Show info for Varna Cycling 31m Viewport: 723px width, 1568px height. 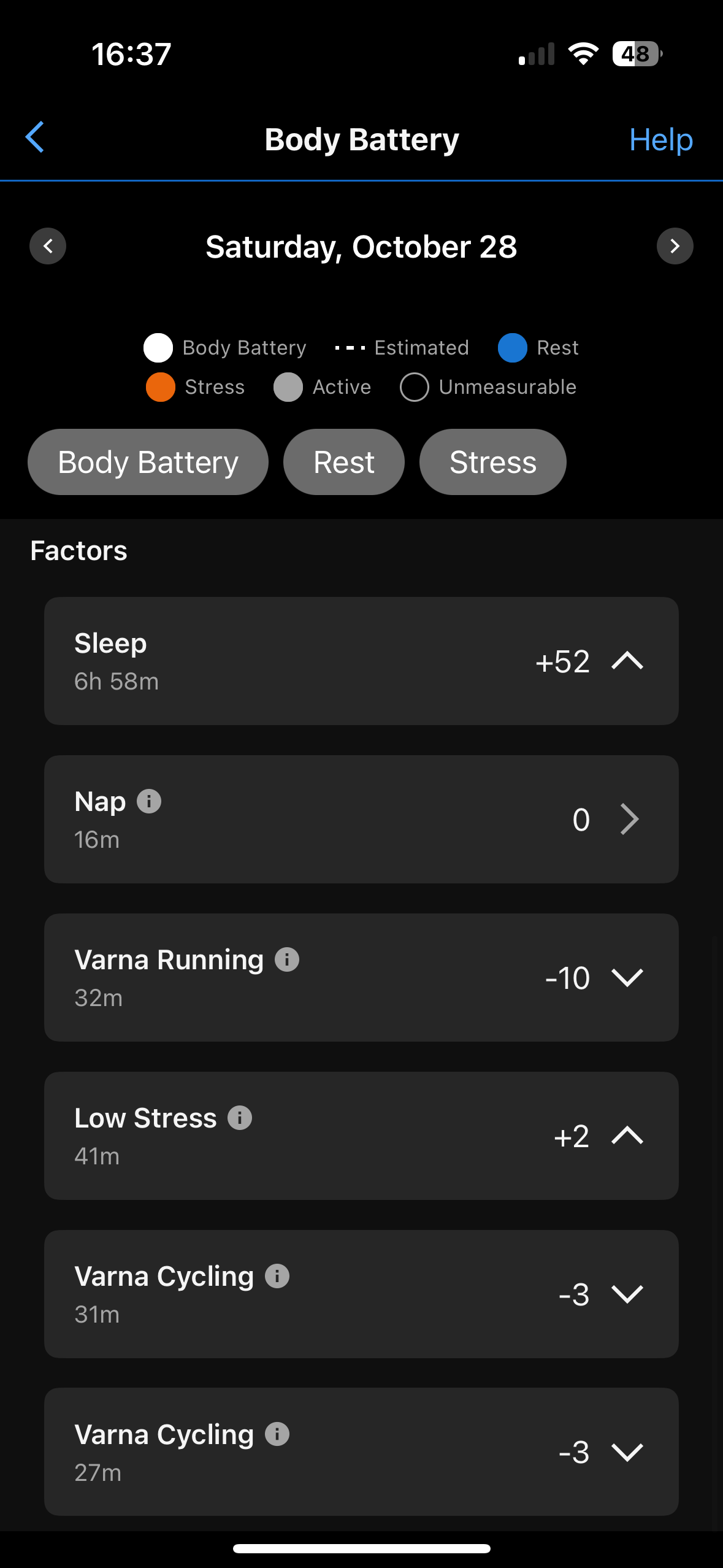[277, 1276]
